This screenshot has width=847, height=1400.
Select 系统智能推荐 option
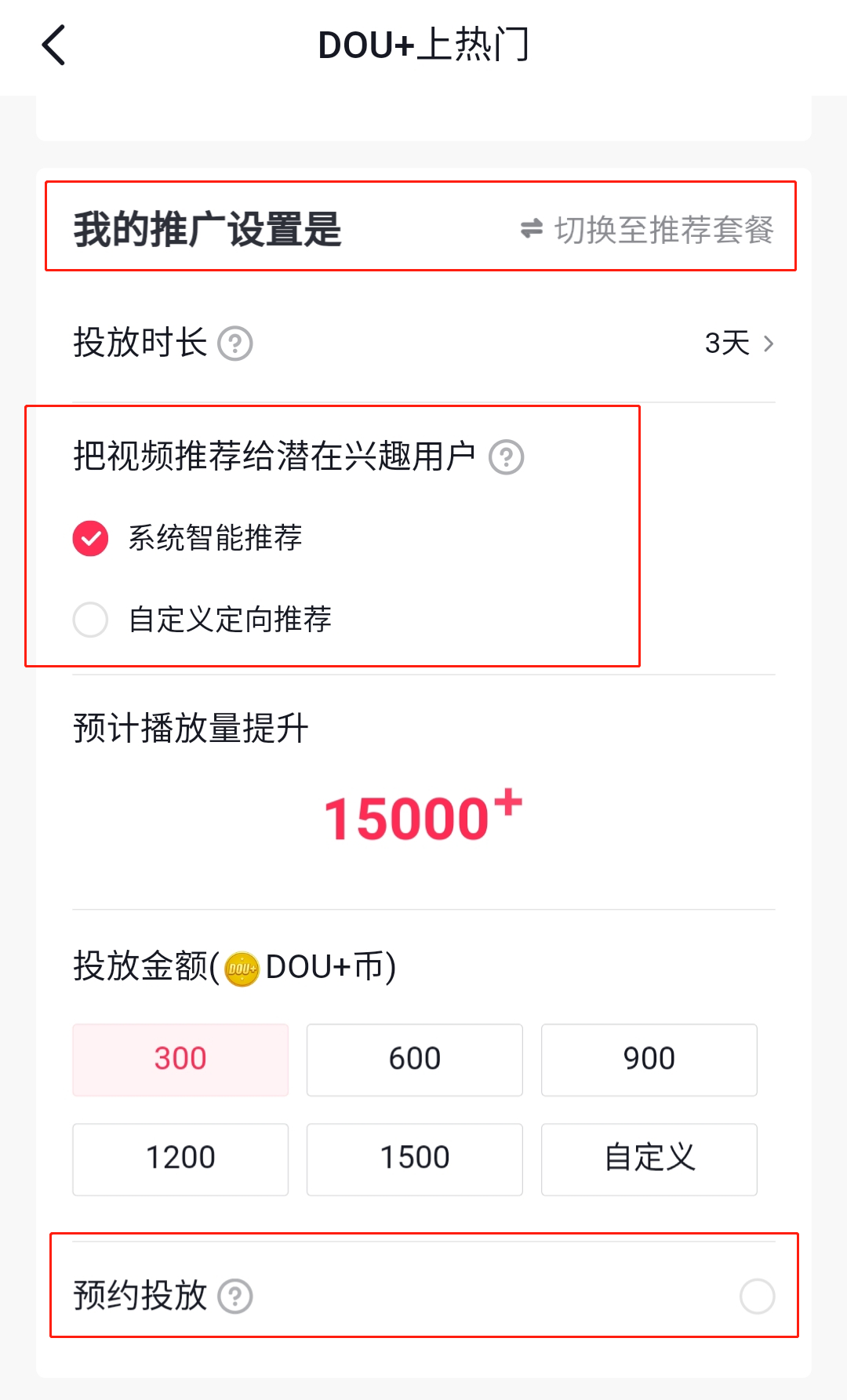[x=91, y=538]
